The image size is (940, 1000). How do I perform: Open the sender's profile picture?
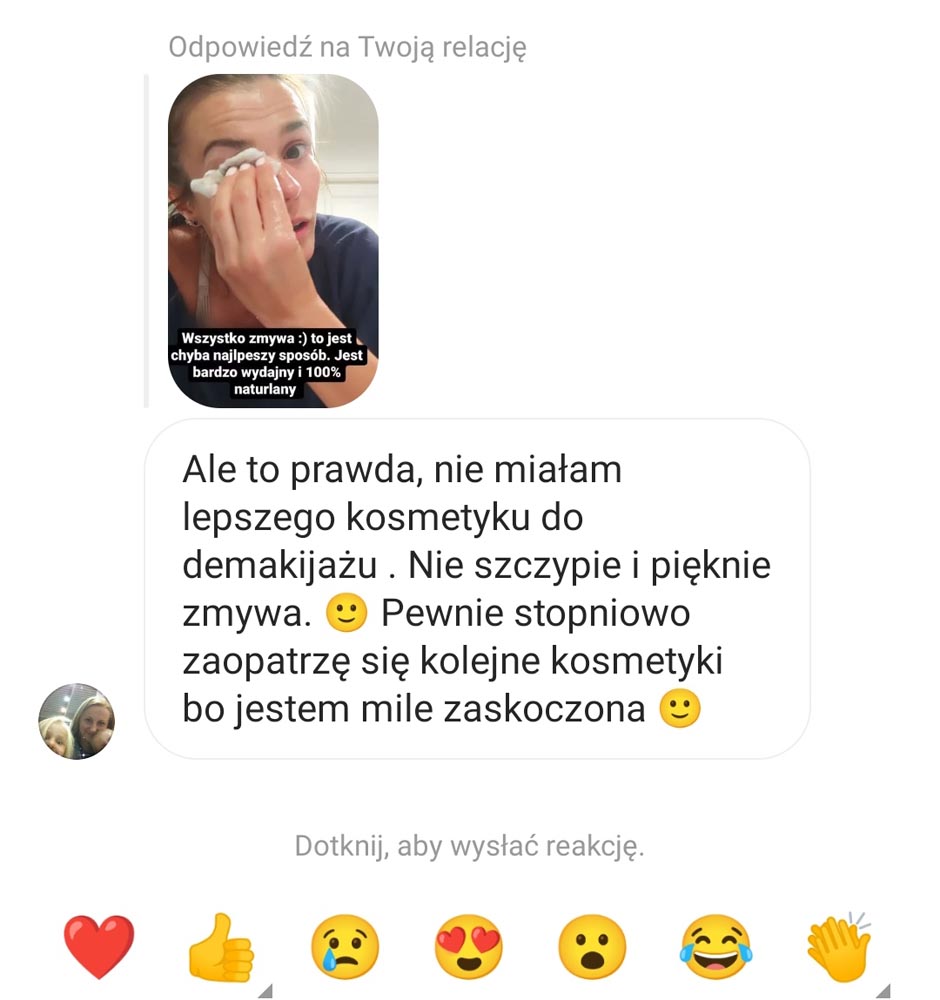(x=76, y=721)
